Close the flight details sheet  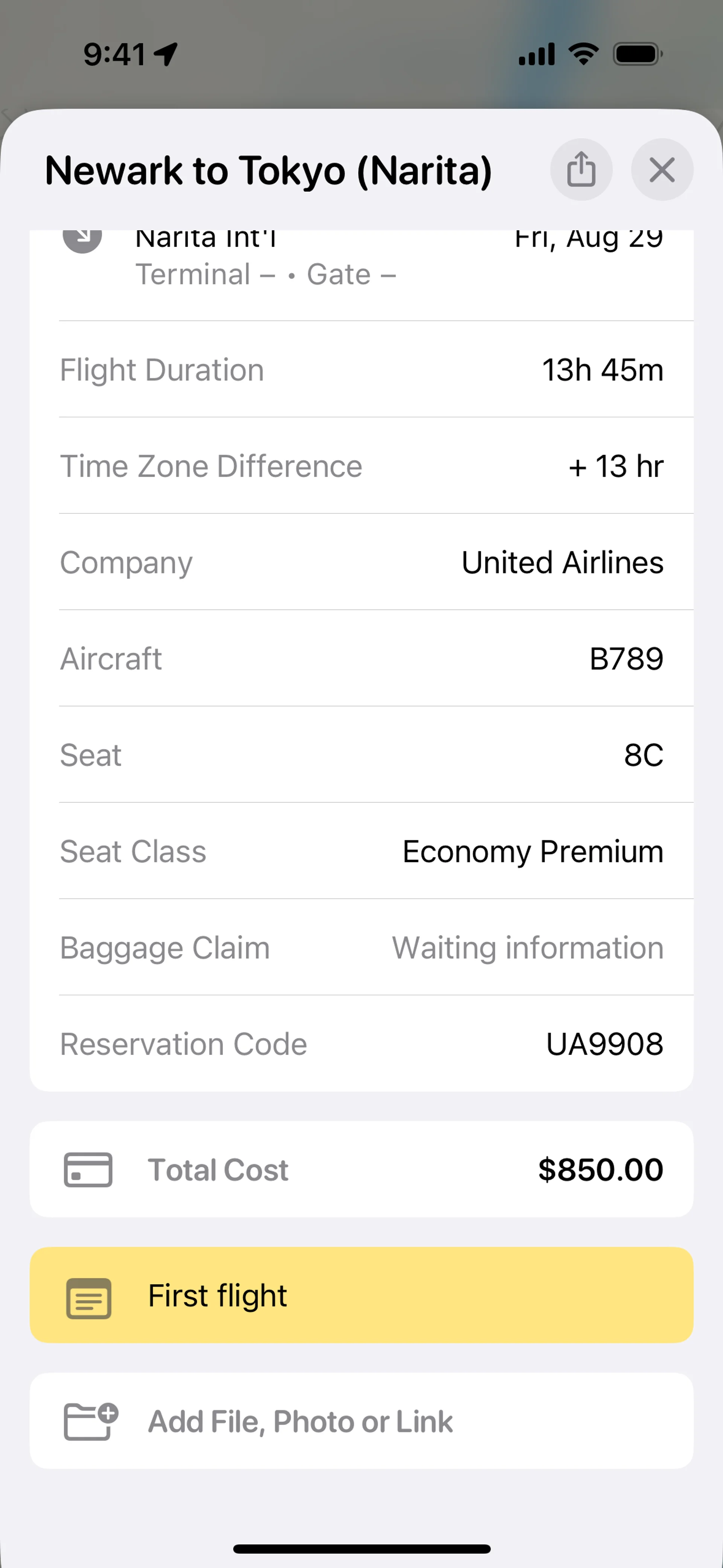pos(662,170)
